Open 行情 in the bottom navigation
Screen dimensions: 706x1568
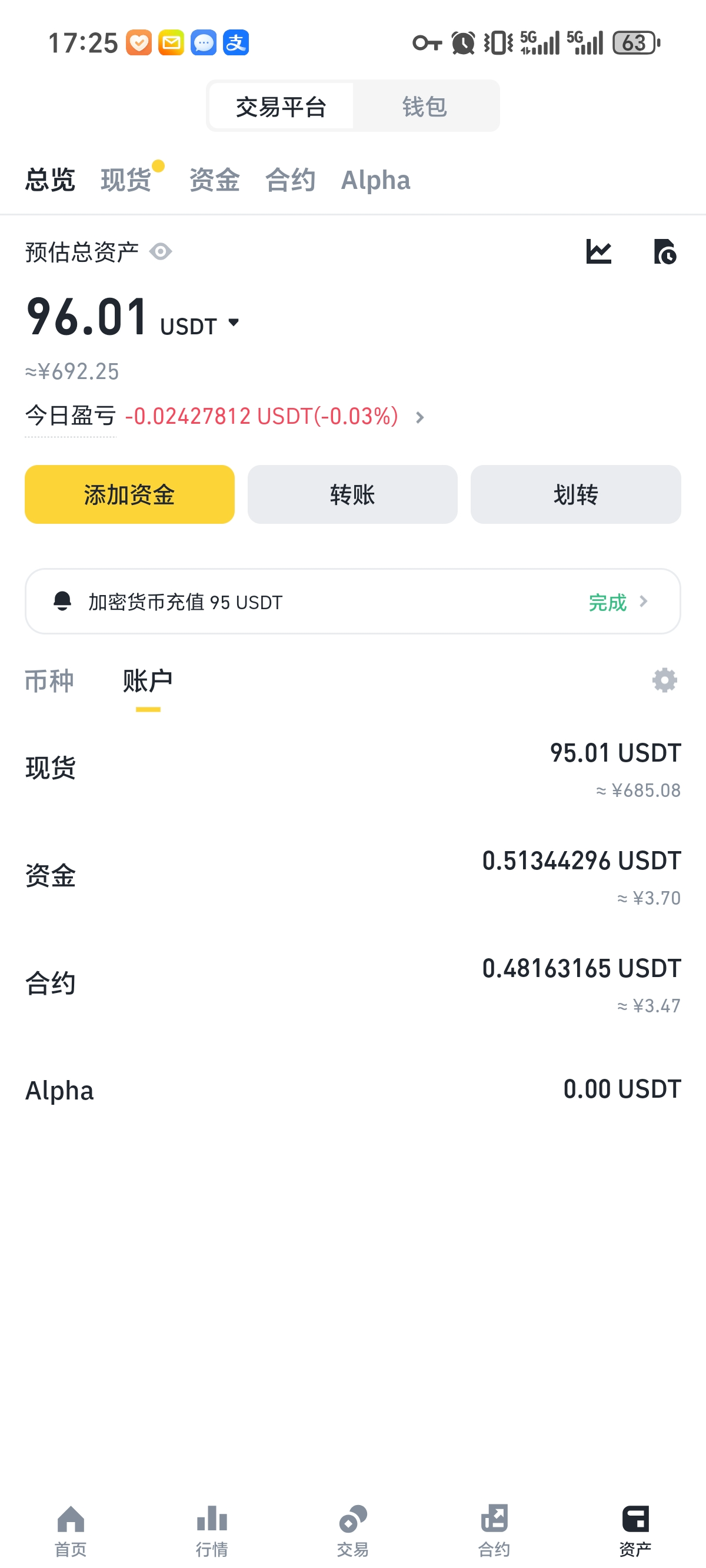(212, 1530)
